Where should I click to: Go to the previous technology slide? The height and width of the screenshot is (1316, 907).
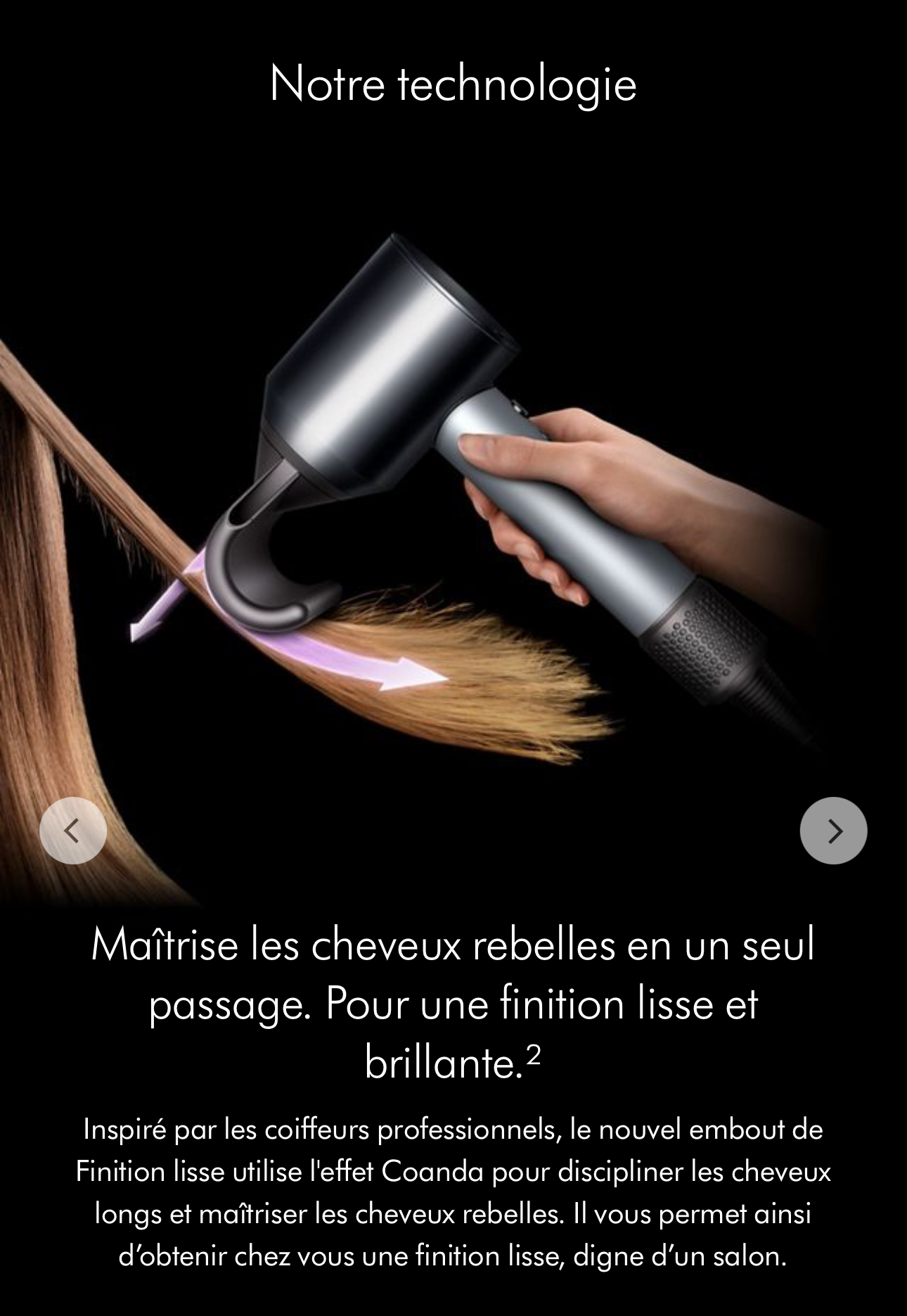point(73,831)
